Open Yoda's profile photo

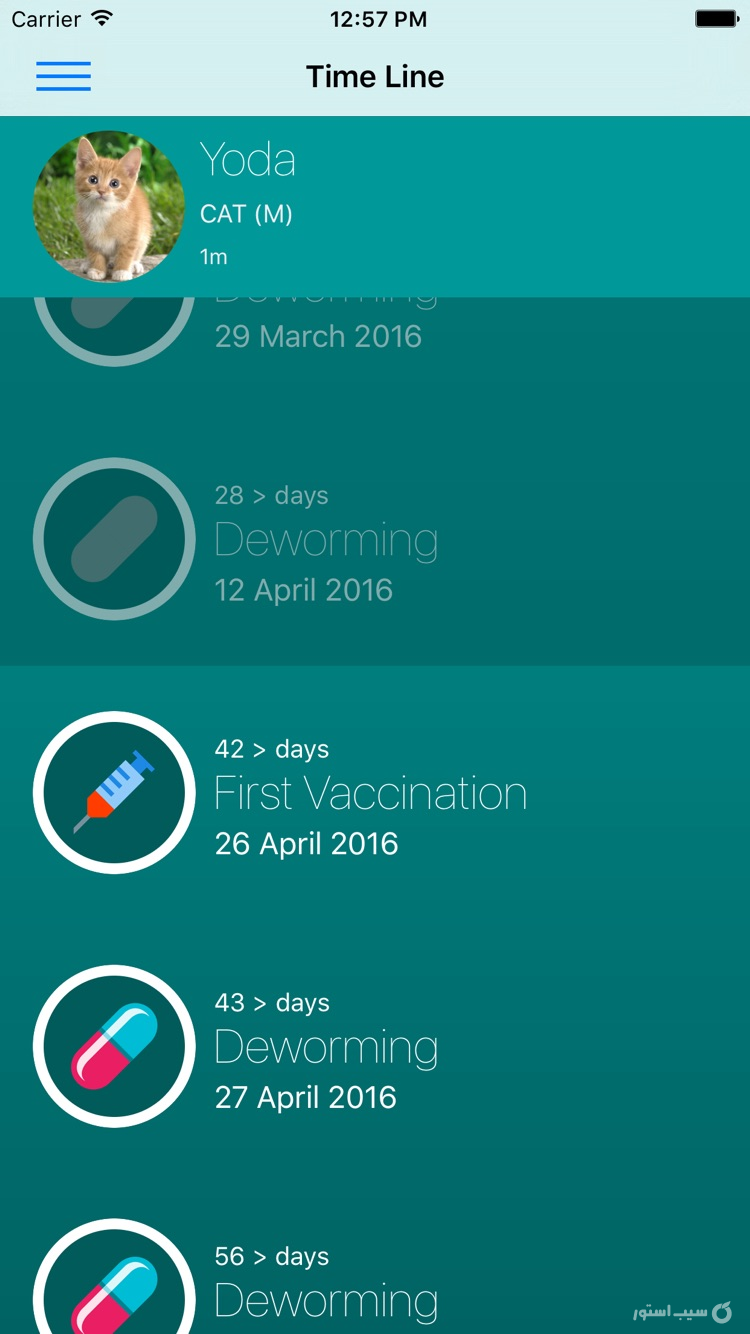tap(108, 206)
